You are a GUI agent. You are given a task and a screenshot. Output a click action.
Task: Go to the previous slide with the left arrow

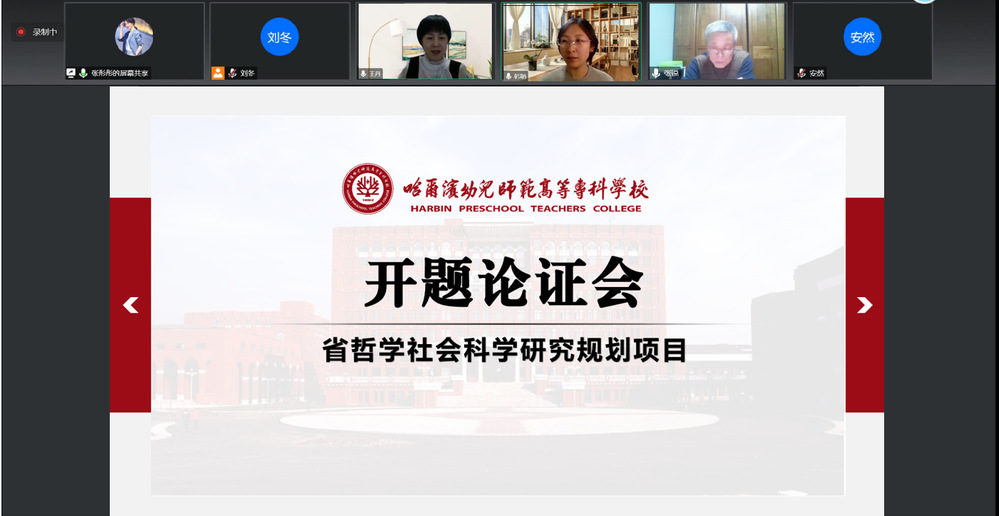pos(130,305)
